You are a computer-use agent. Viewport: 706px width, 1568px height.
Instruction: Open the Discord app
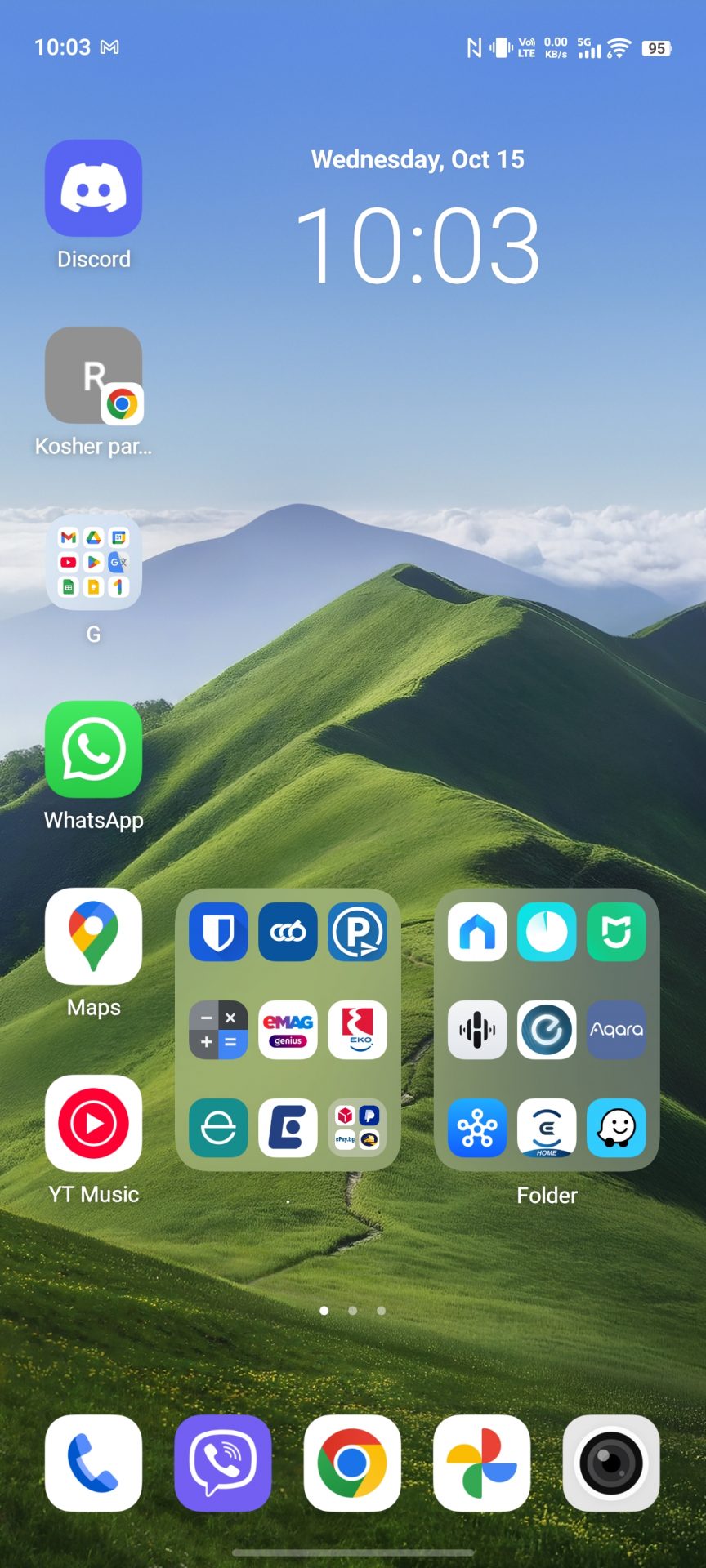click(93, 189)
